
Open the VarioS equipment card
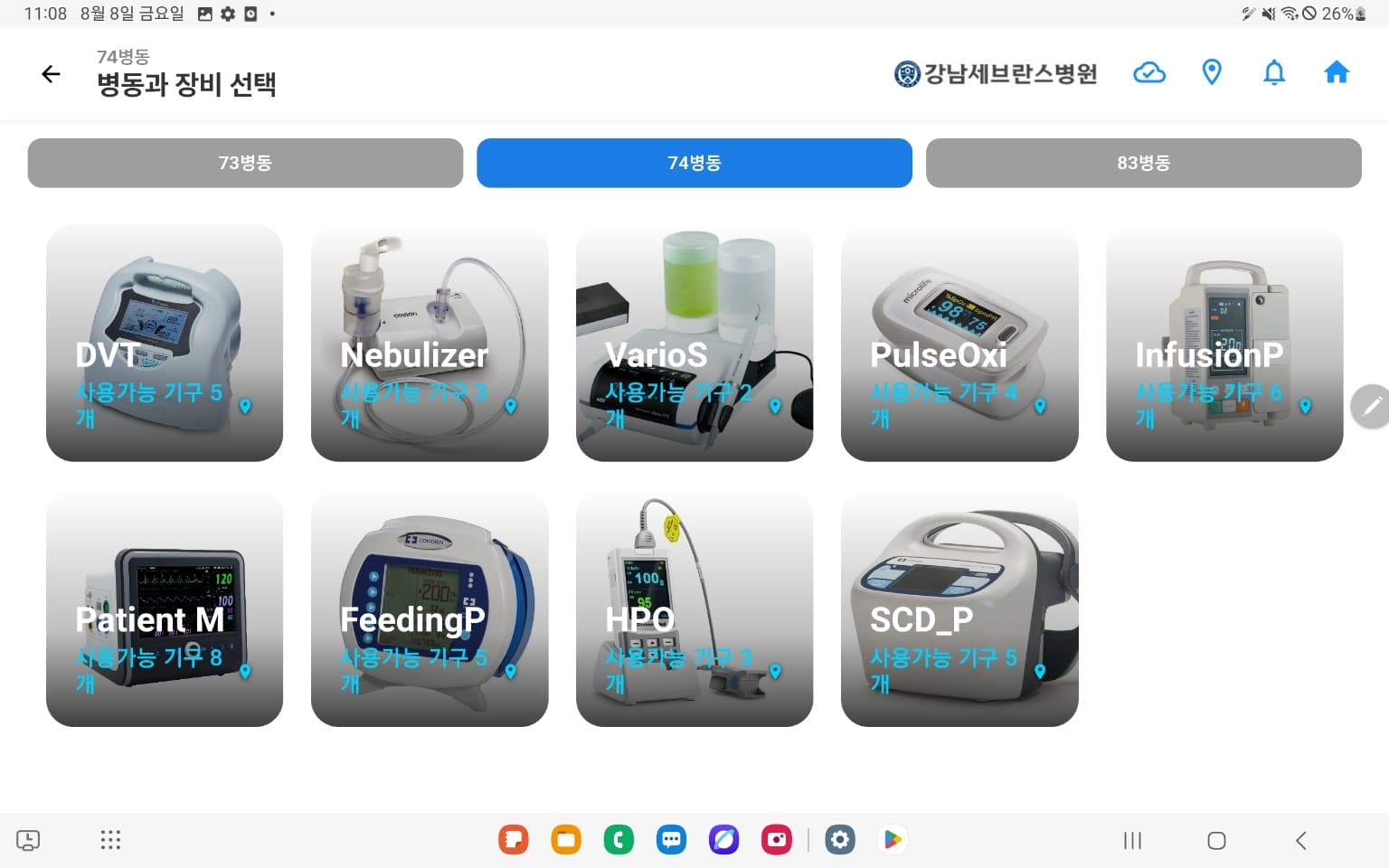[x=694, y=344]
